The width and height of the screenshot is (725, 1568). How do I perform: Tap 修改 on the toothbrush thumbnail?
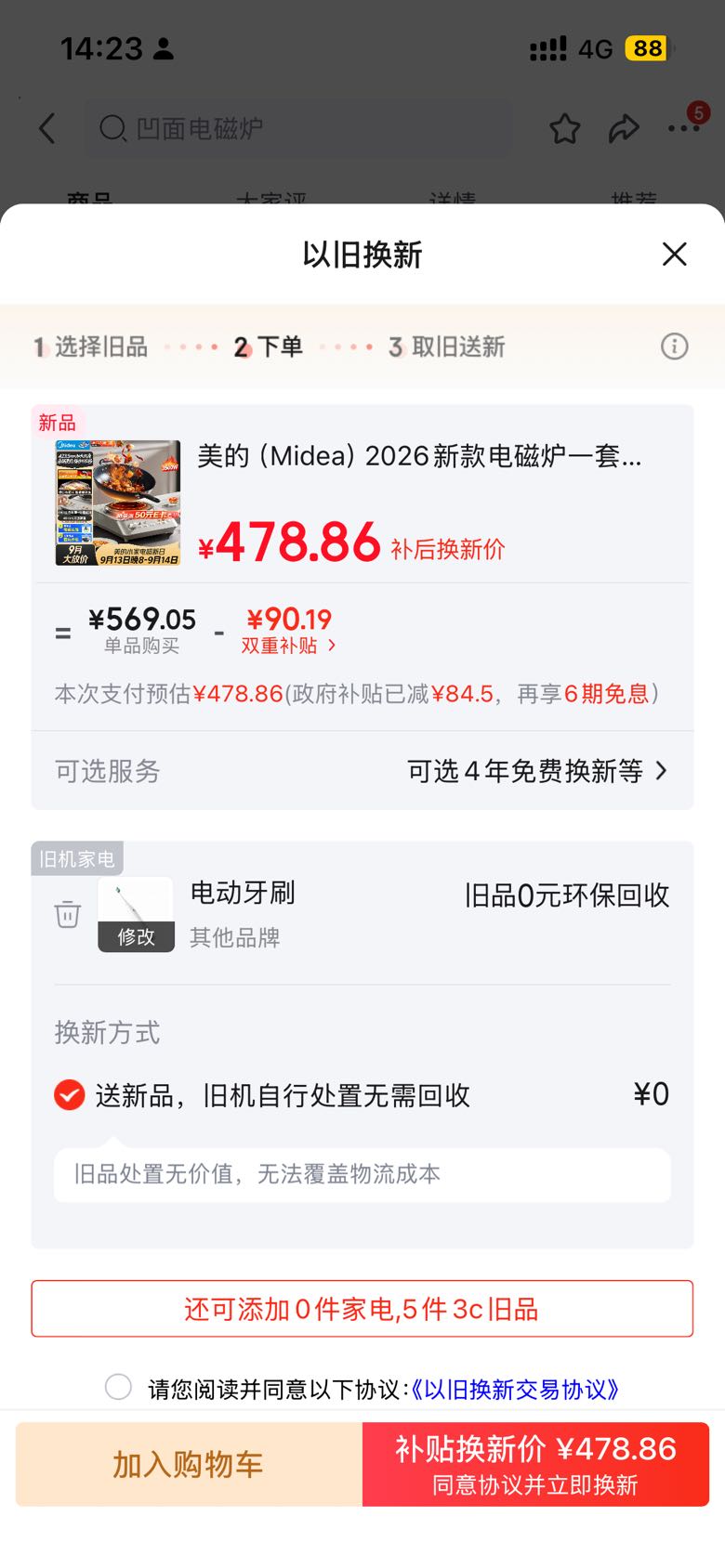(x=136, y=936)
